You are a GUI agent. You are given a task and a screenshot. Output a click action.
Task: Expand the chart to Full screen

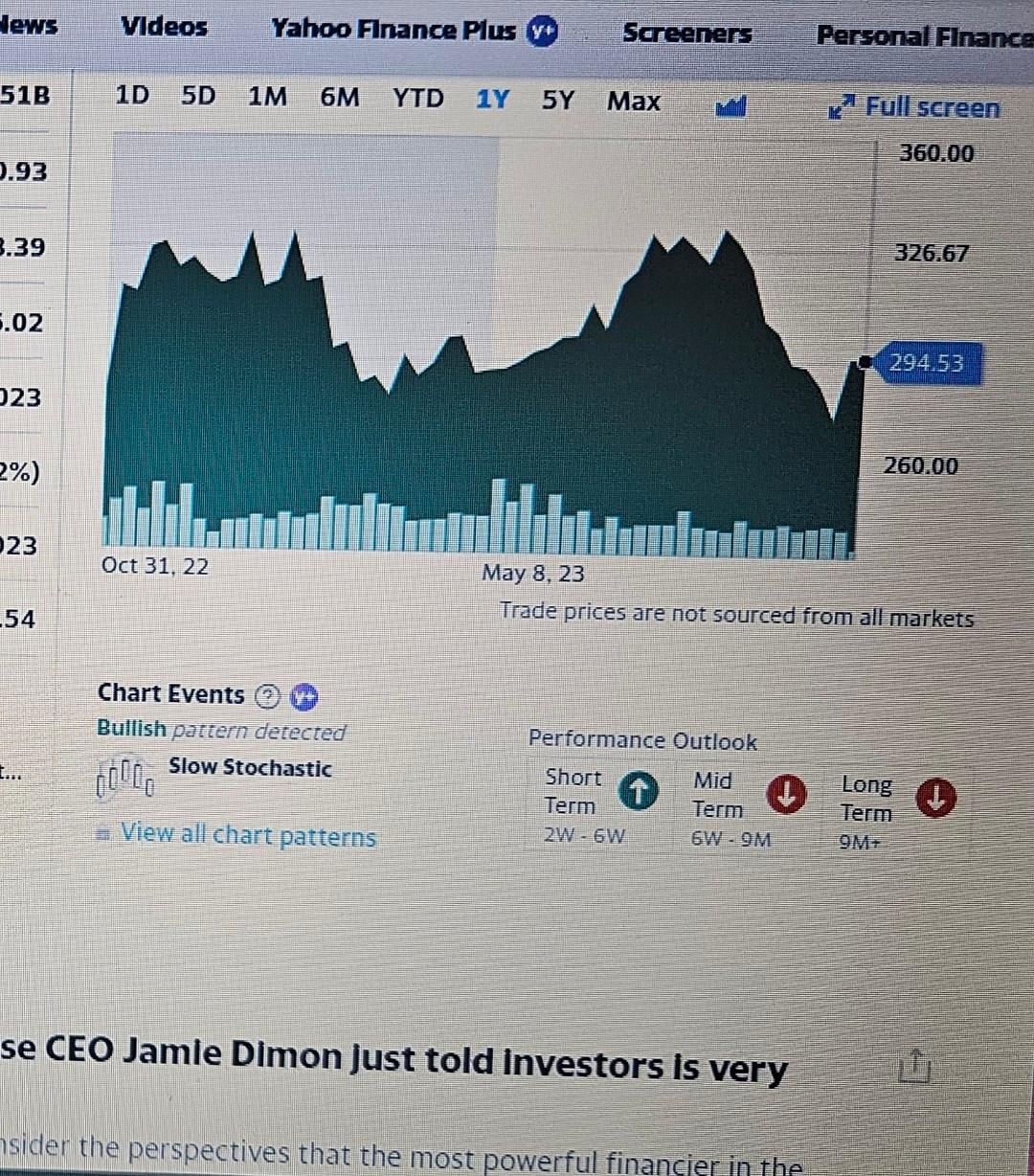pos(915,107)
